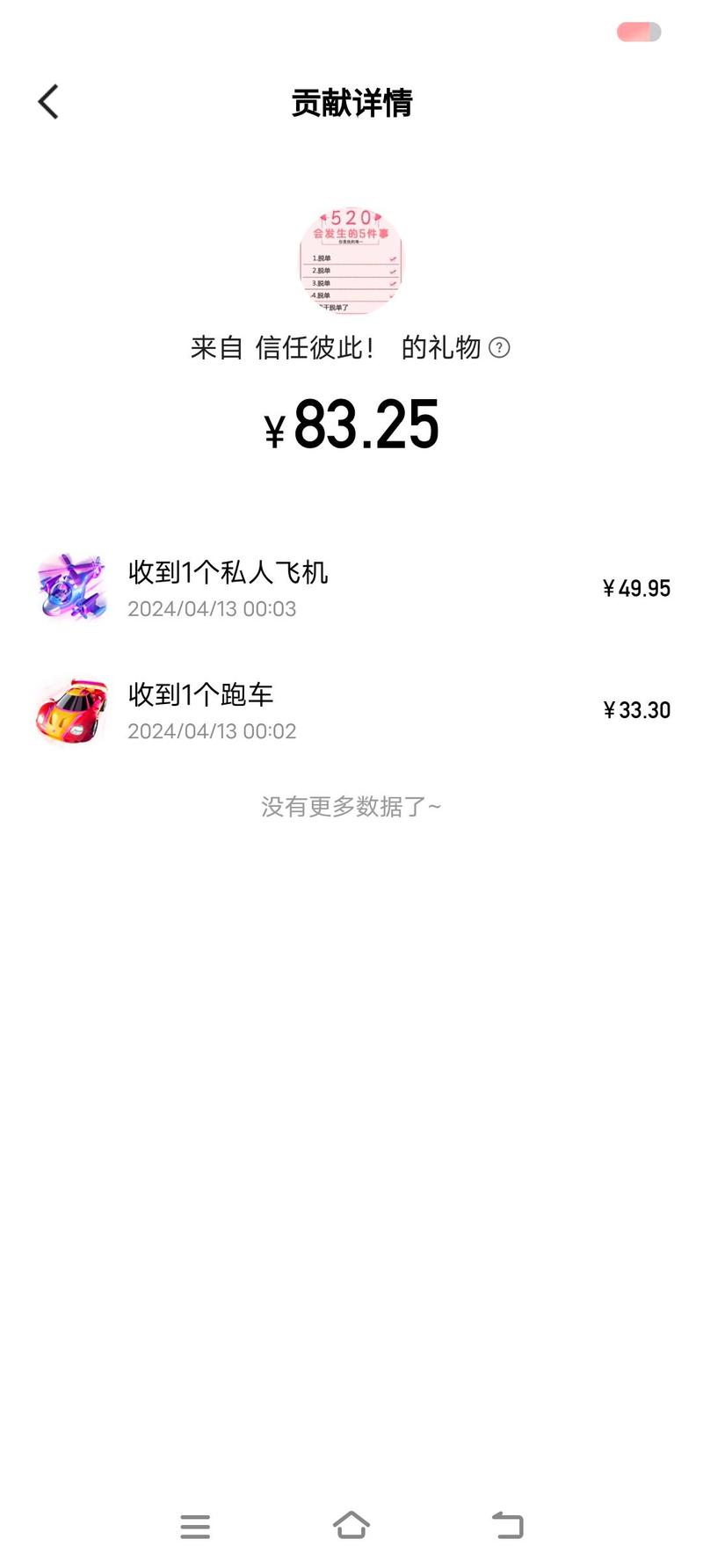Tap the pink switch at top right
Screen dimensions: 703x1568
638,31
